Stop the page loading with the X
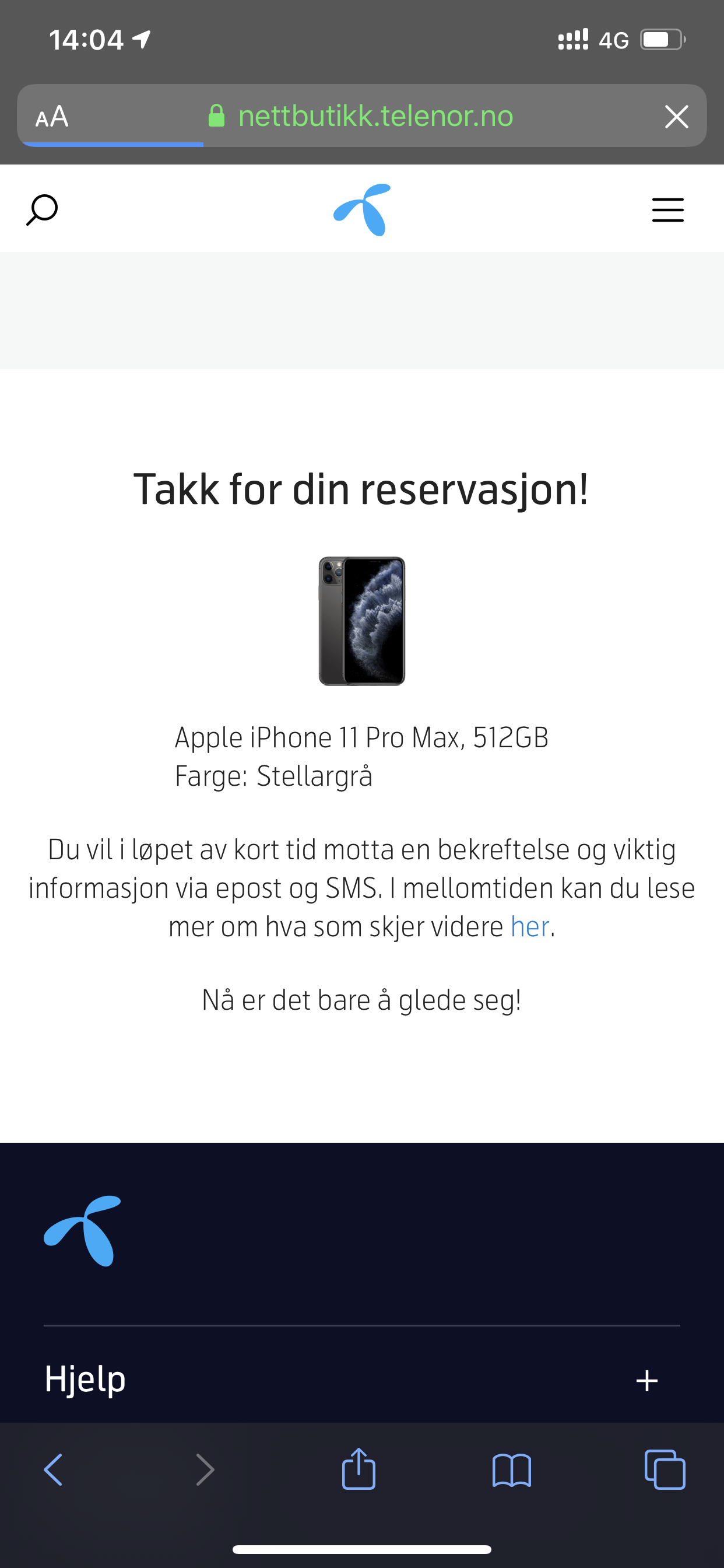Image resolution: width=724 pixels, height=1568 pixels. tap(676, 116)
